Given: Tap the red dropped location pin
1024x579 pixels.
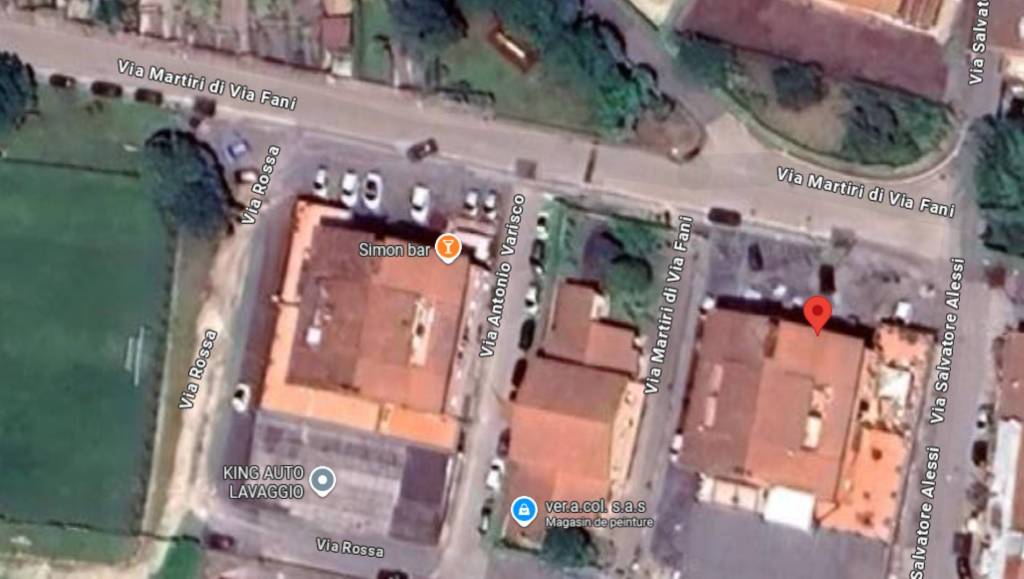Looking at the screenshot, I should 817,313.
